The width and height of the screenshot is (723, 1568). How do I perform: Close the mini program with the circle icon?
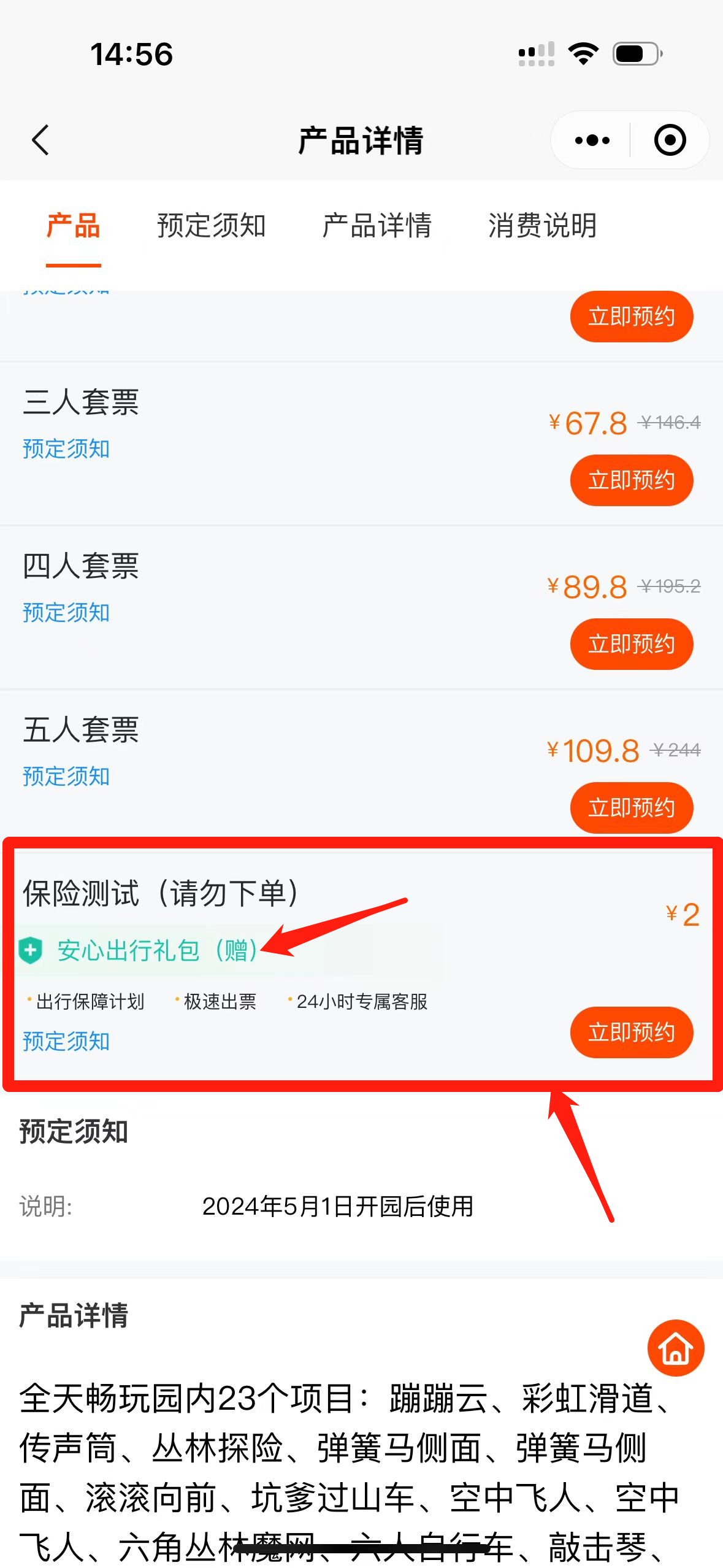[x=669, y=140]
